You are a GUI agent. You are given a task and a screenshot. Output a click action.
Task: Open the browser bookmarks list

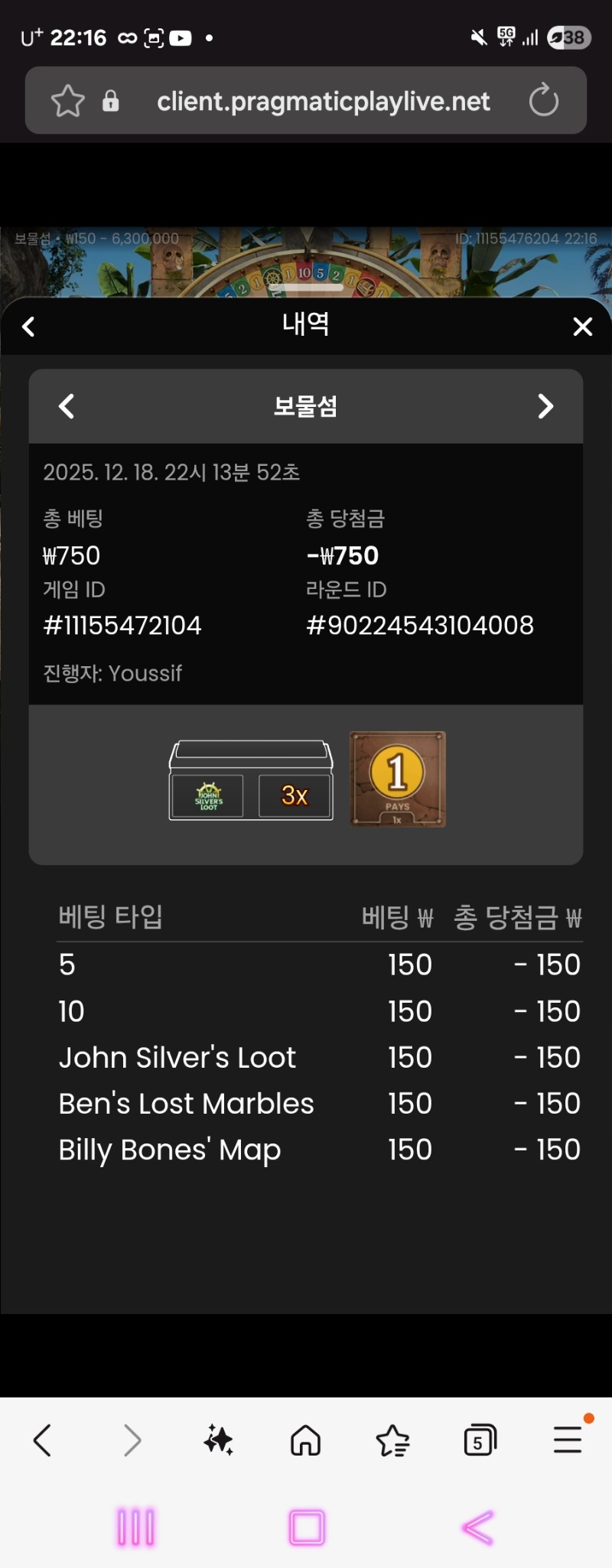tap(393, 1441)
